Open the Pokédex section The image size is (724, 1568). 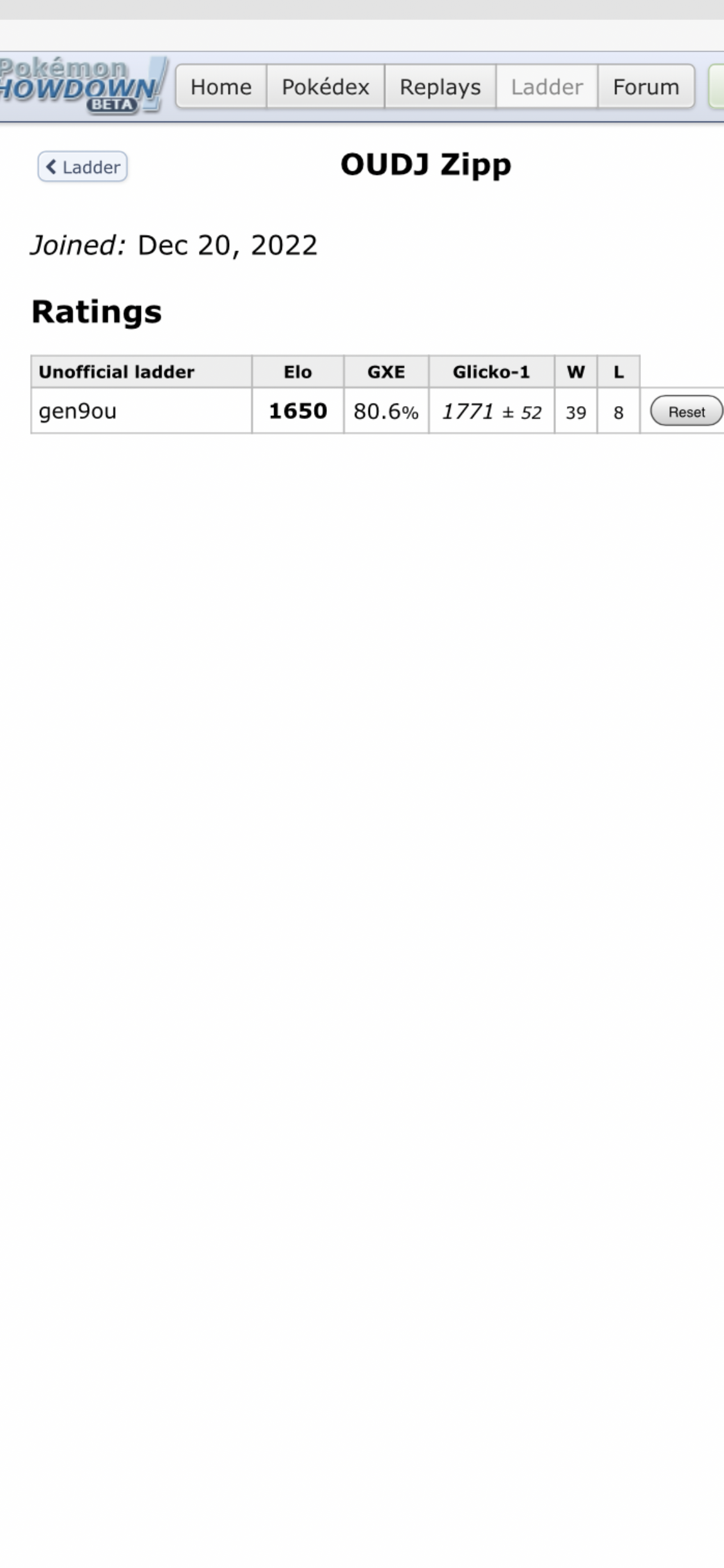click(x=325, y=87)
